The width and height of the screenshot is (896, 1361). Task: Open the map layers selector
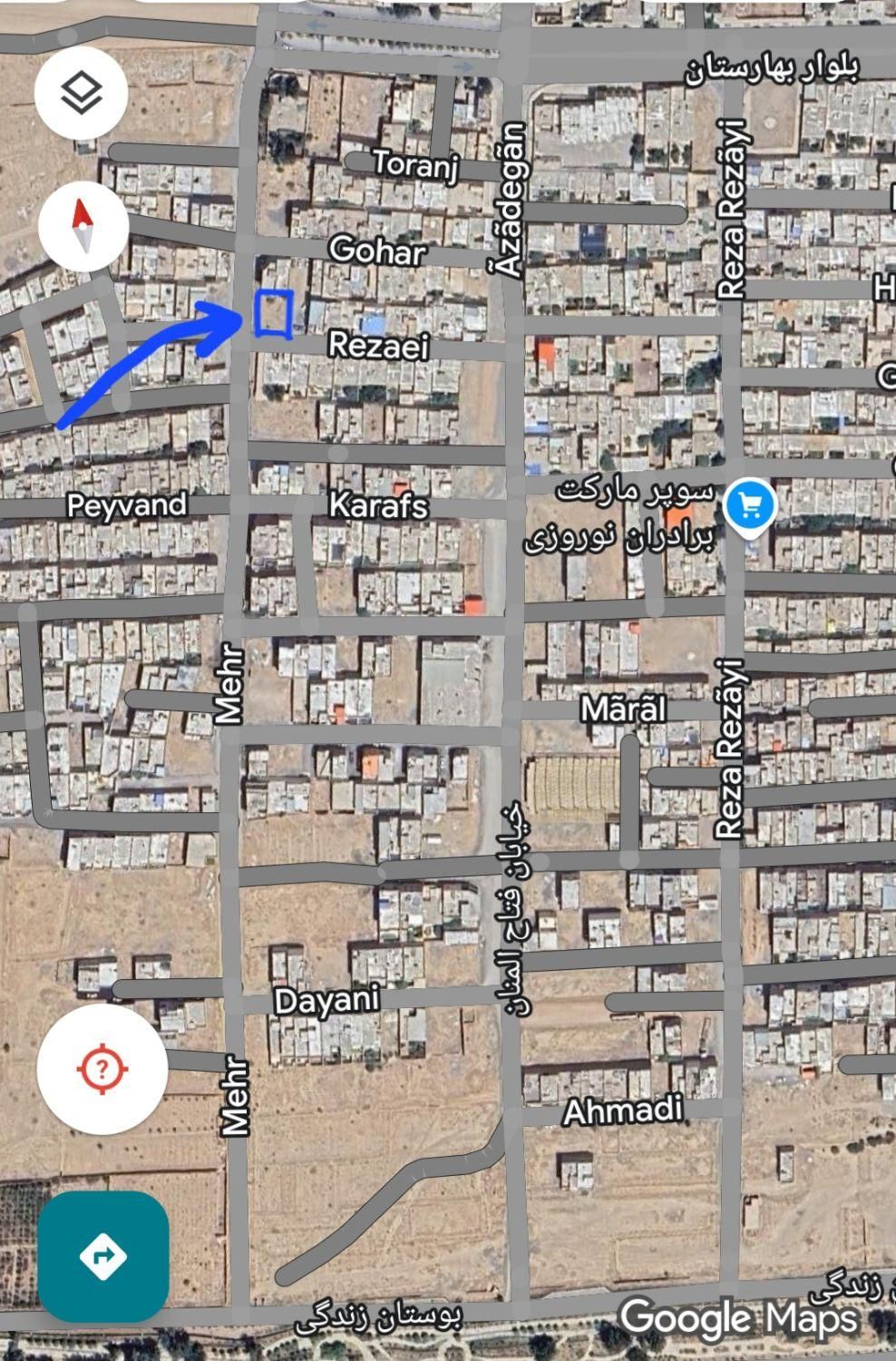tap(82, 92)
